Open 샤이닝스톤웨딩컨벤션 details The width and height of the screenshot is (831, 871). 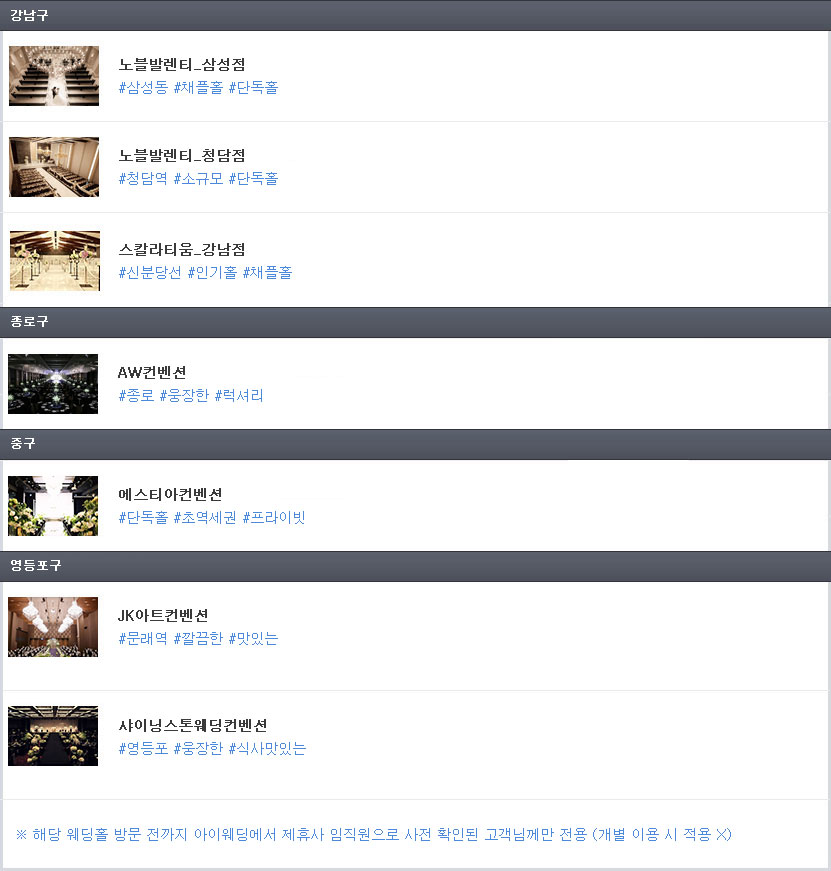pos(192,726)
